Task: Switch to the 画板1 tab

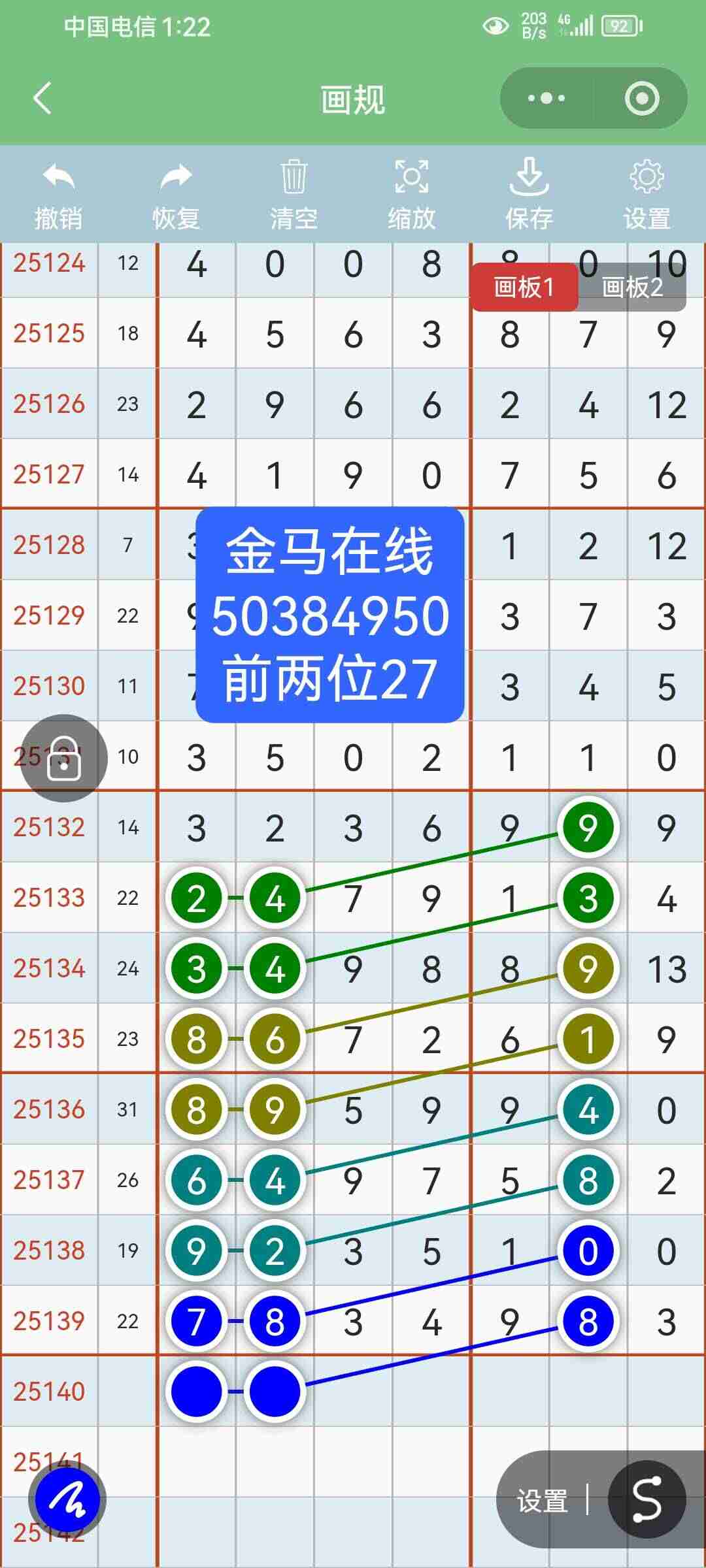Action: click(525, 286)
